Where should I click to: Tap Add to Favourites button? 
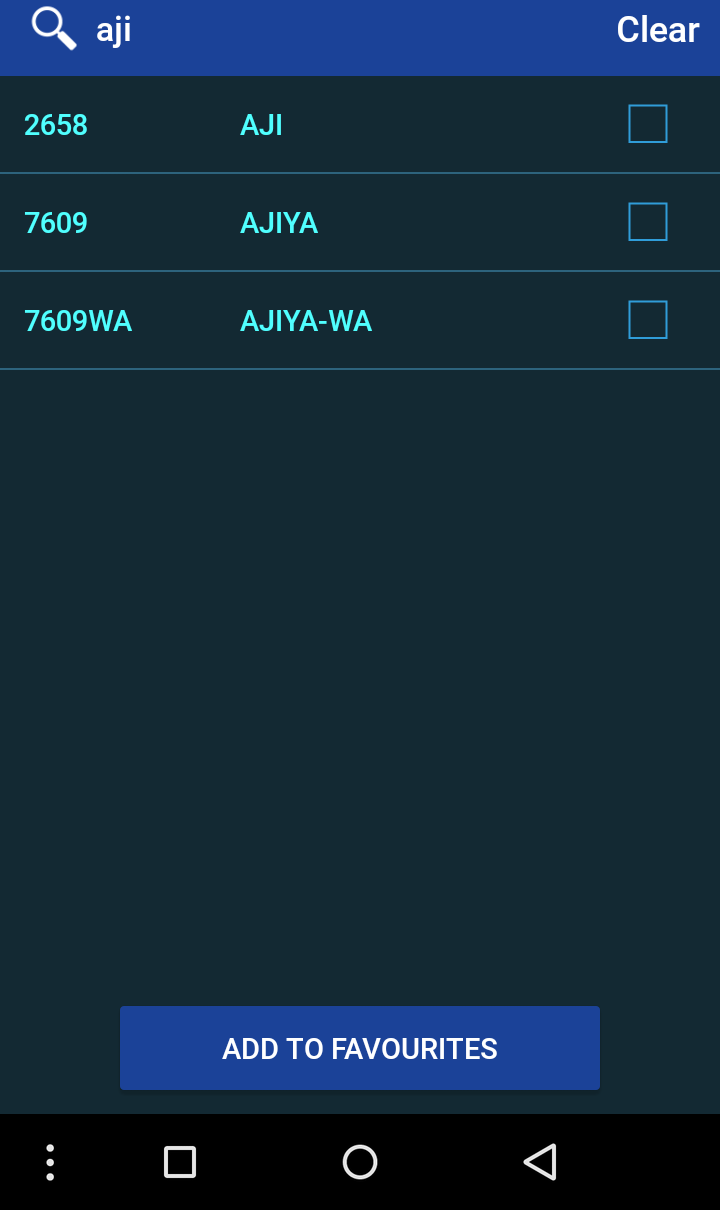click(x=360, y=1048)
